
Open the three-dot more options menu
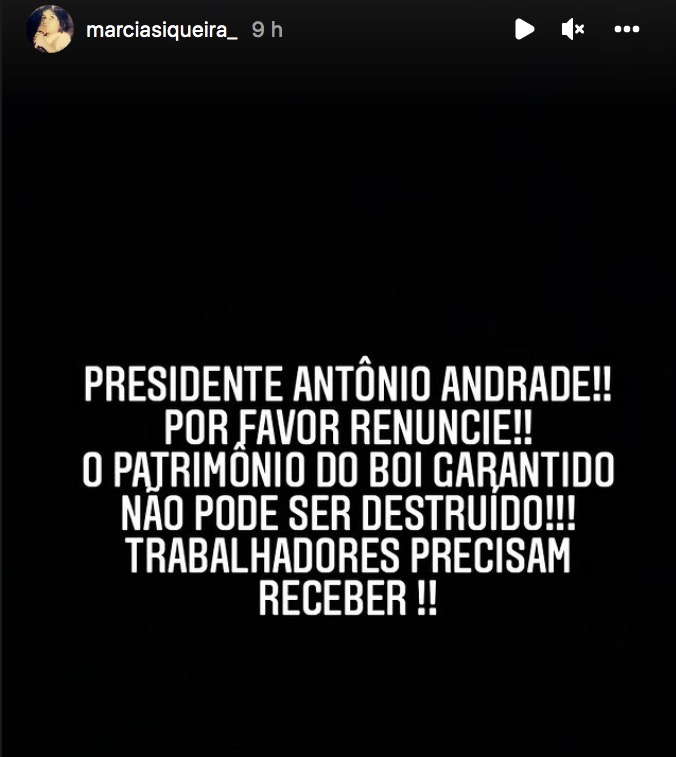pyautogui.click(x=626, y=30)
